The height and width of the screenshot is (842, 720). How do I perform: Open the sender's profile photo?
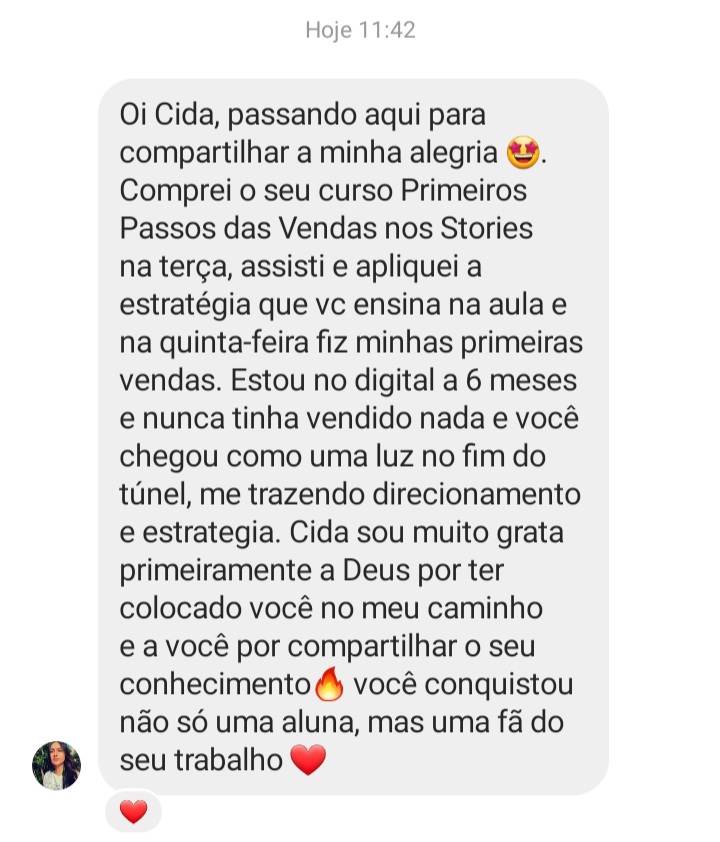56,765
